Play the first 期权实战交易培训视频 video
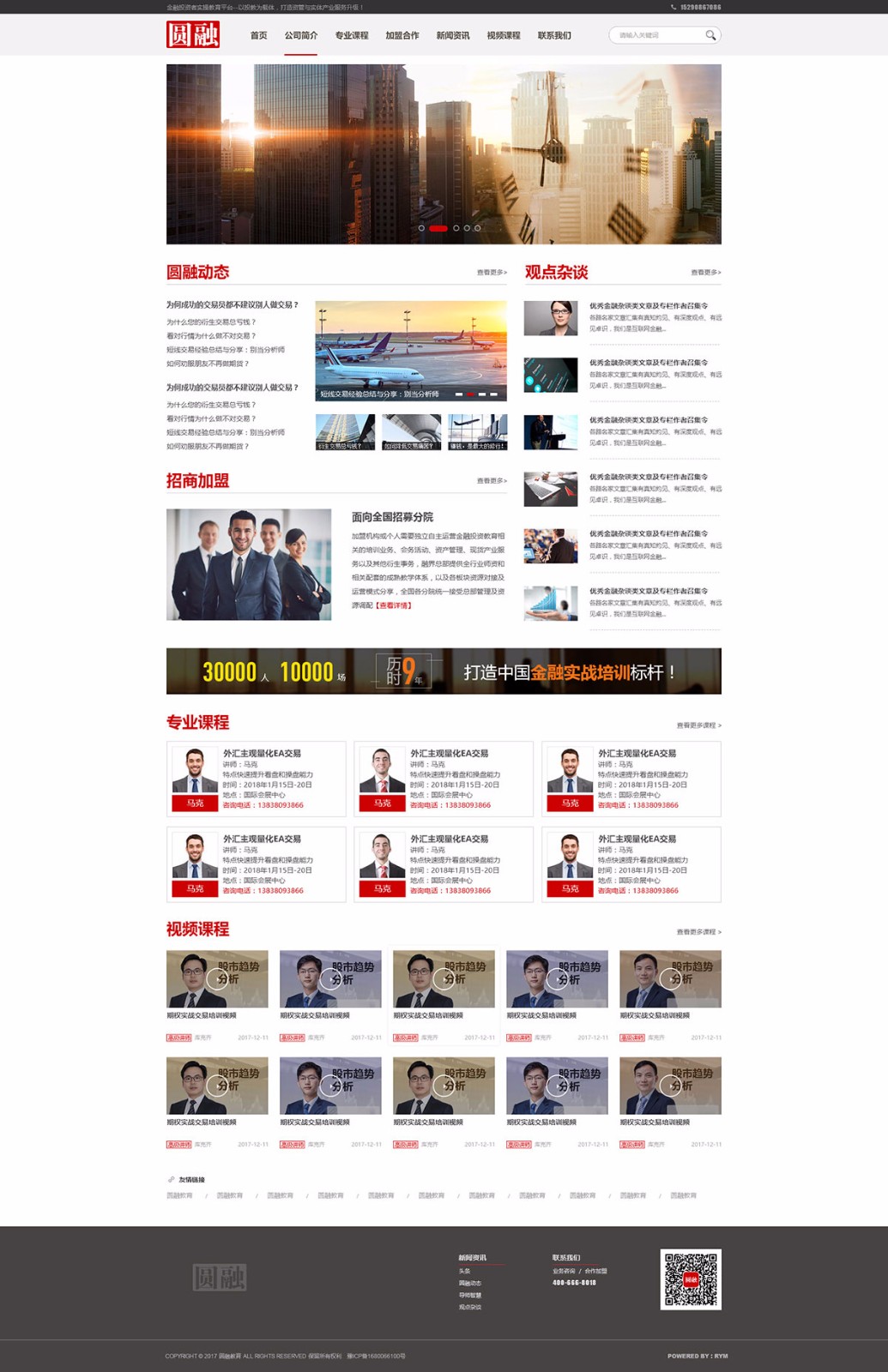888x1372 pixels. click(217, 978)
